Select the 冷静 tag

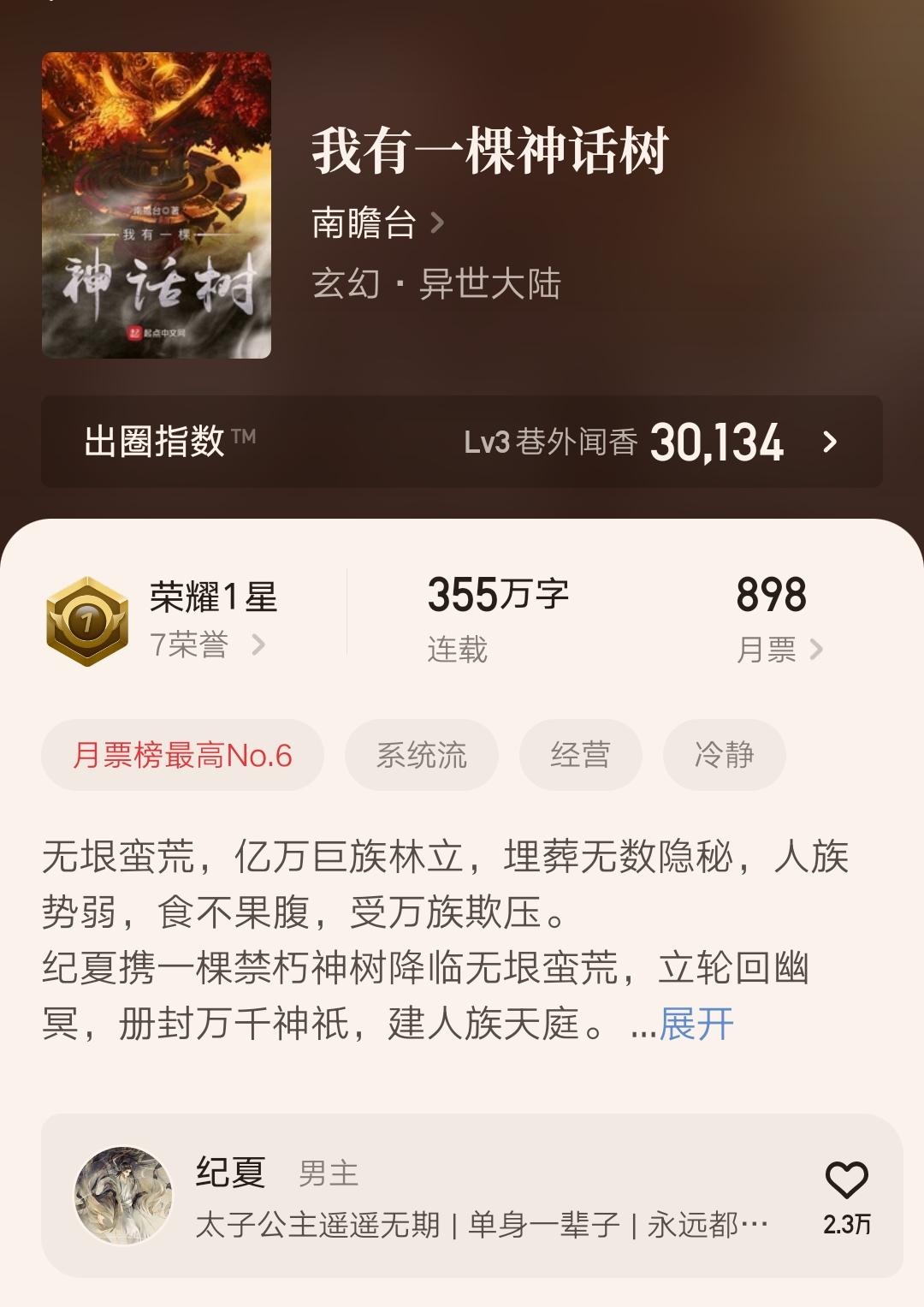(724, 756)
